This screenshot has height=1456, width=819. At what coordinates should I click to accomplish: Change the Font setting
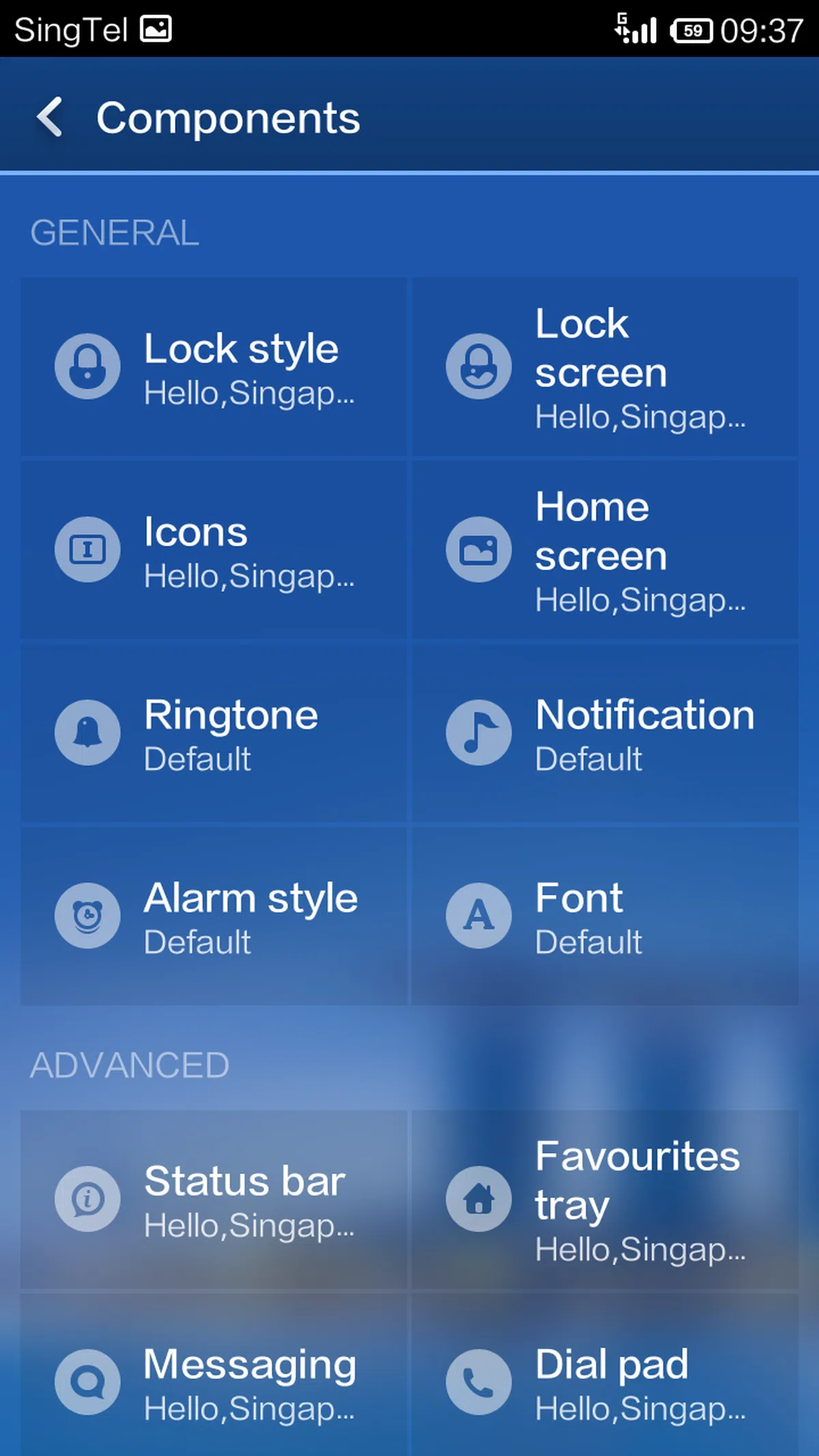click(605, 915)
